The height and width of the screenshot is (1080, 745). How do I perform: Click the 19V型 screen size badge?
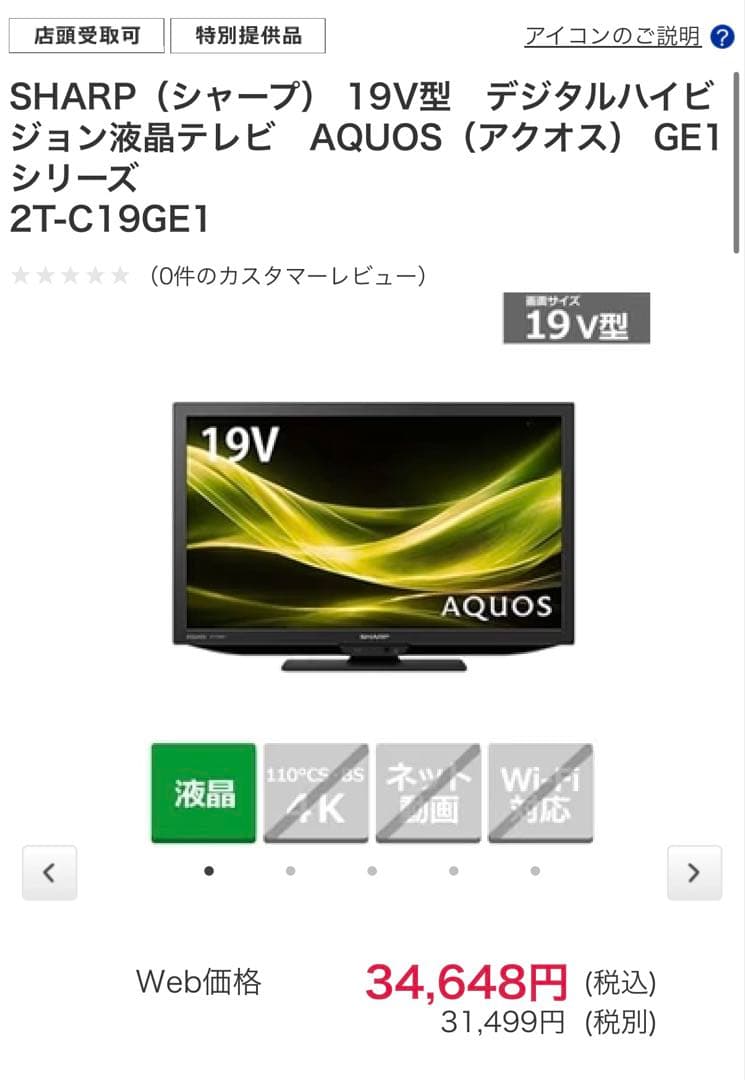click(577, 319)
